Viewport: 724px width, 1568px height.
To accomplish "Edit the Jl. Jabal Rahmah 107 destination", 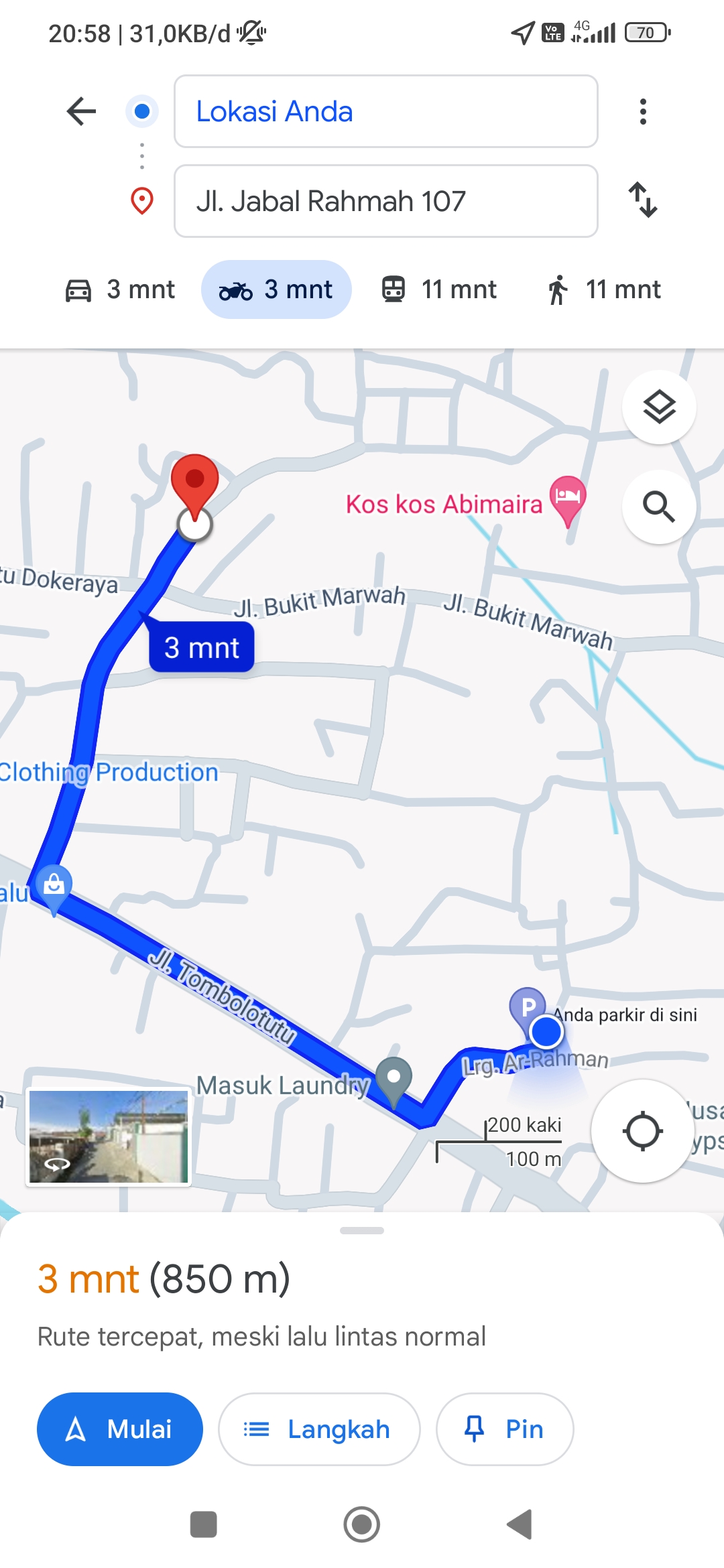I will pyautogui.click(x=386, y=201).
